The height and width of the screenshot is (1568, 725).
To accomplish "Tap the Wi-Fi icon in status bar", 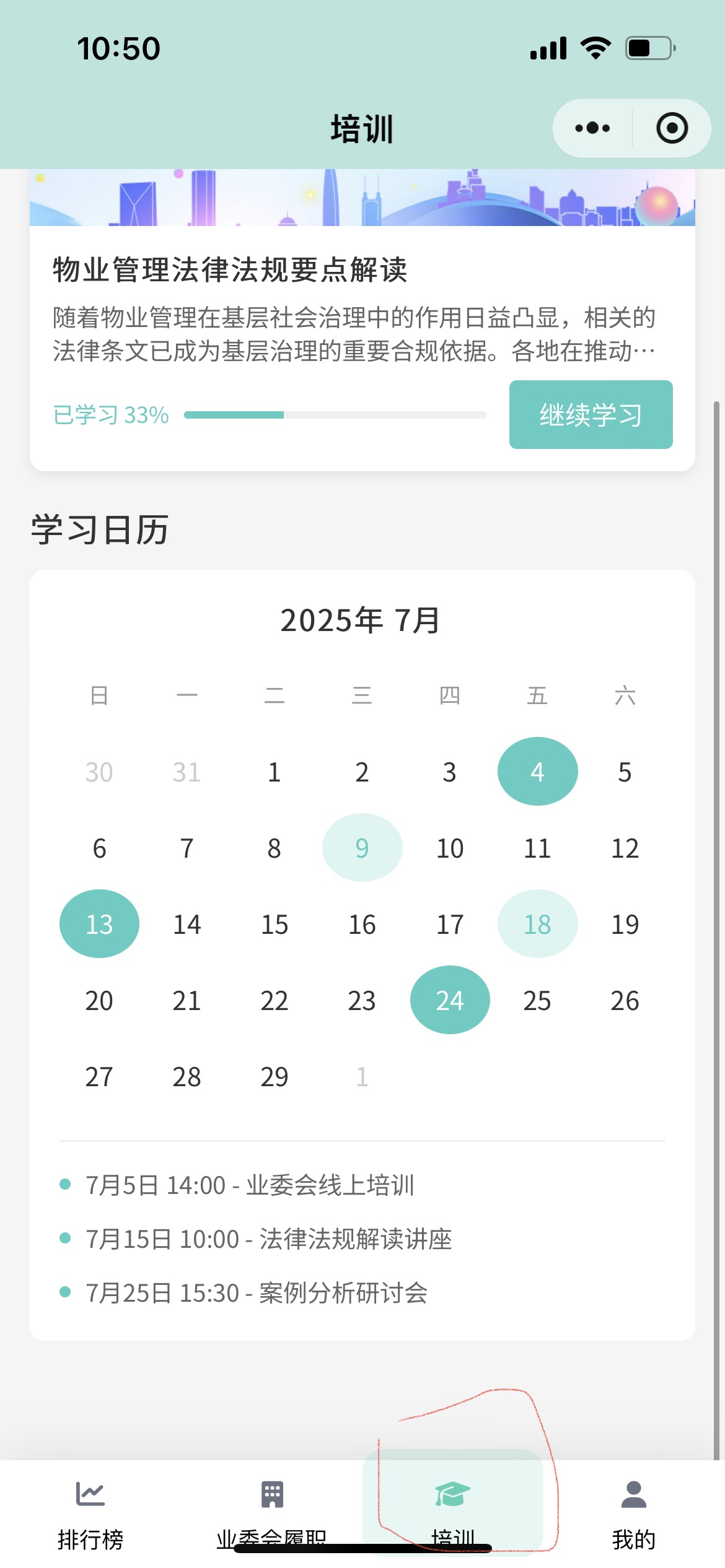I will (594, 46).
